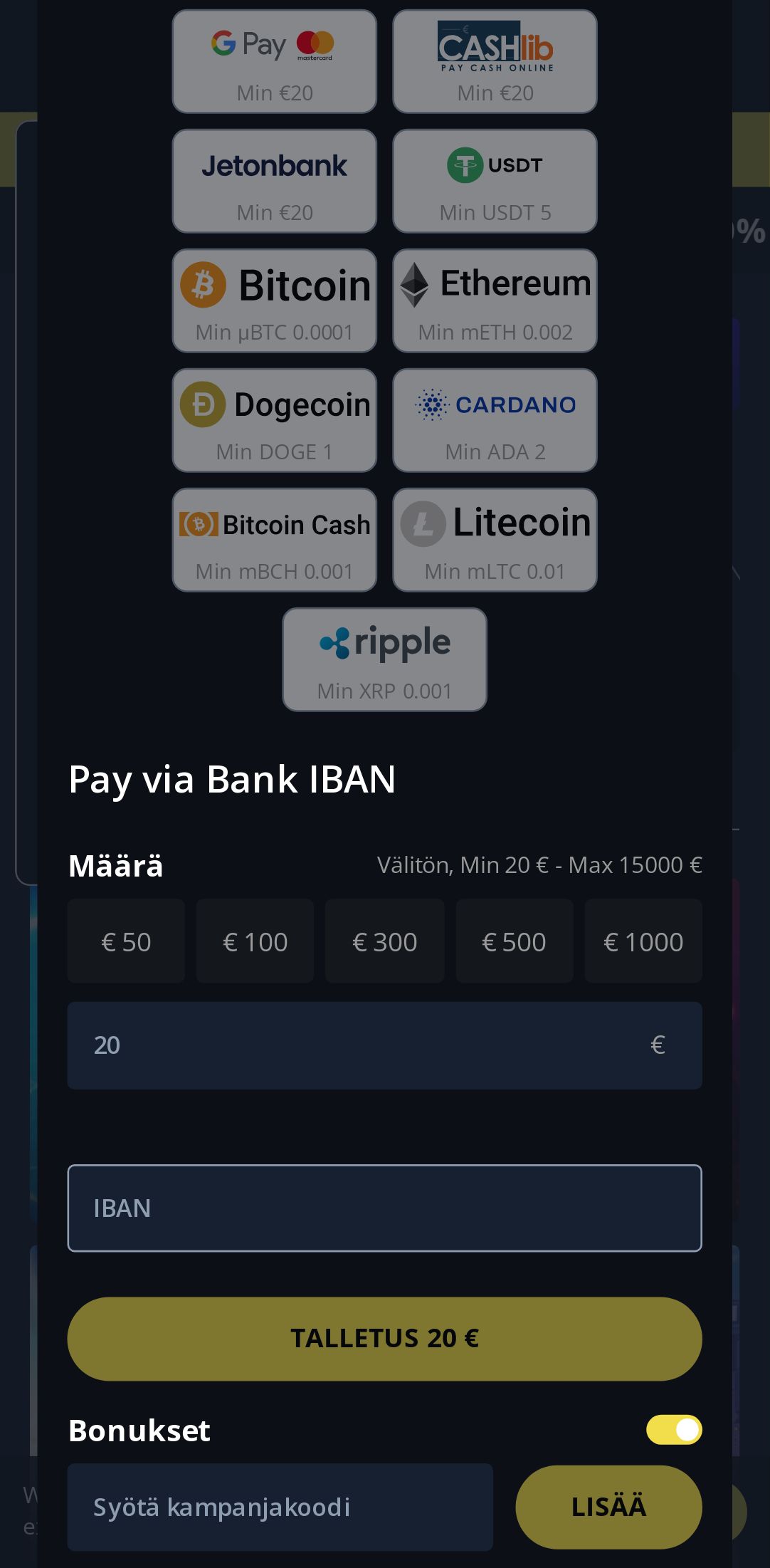Select the € 1000 preset amount
This screenshot has width=770, height=1568.
point(643,941)
